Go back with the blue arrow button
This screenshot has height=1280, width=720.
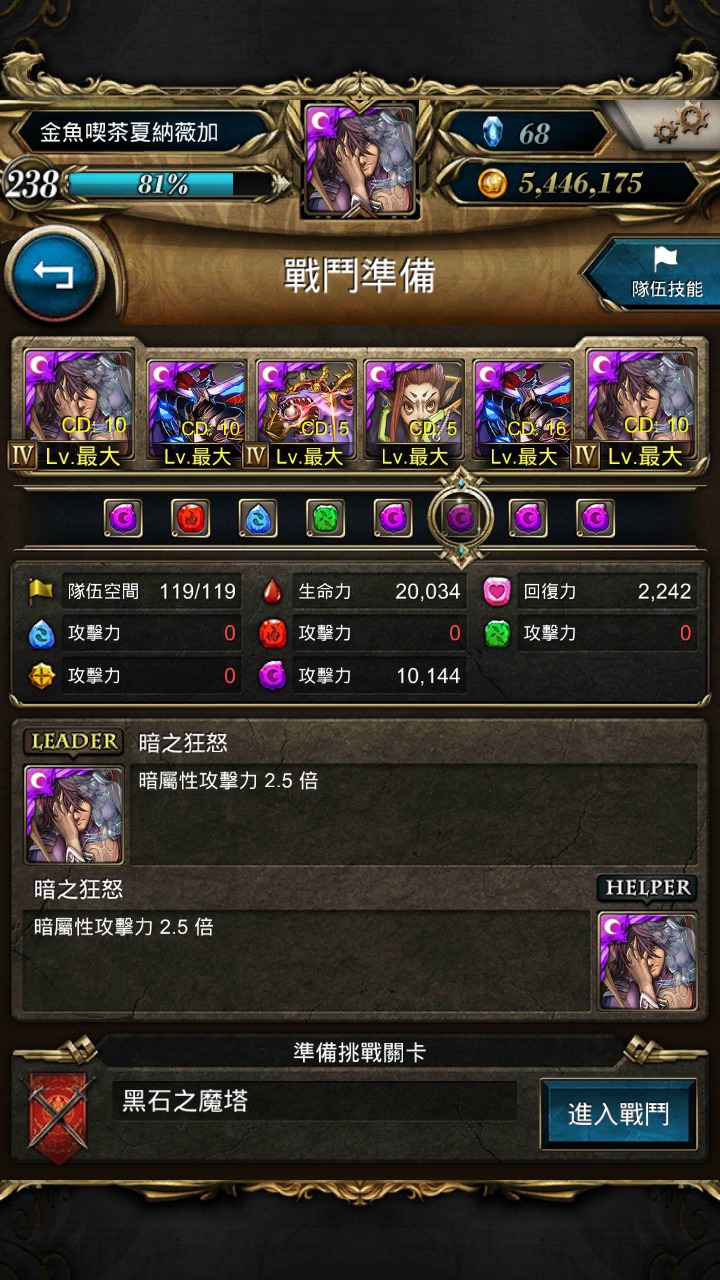click(54, 274)
